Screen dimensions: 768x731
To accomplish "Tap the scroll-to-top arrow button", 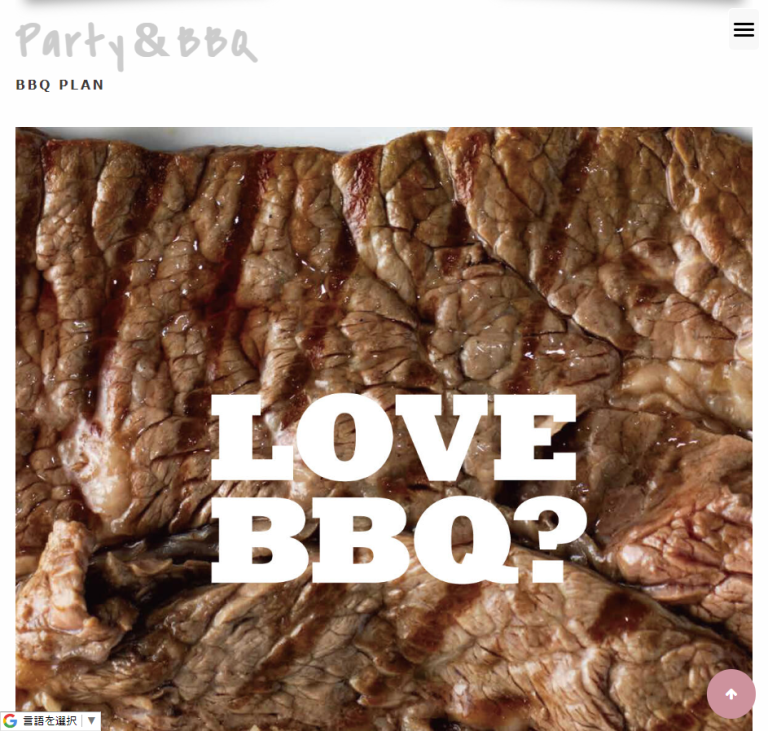I will (x=731, y=694).
